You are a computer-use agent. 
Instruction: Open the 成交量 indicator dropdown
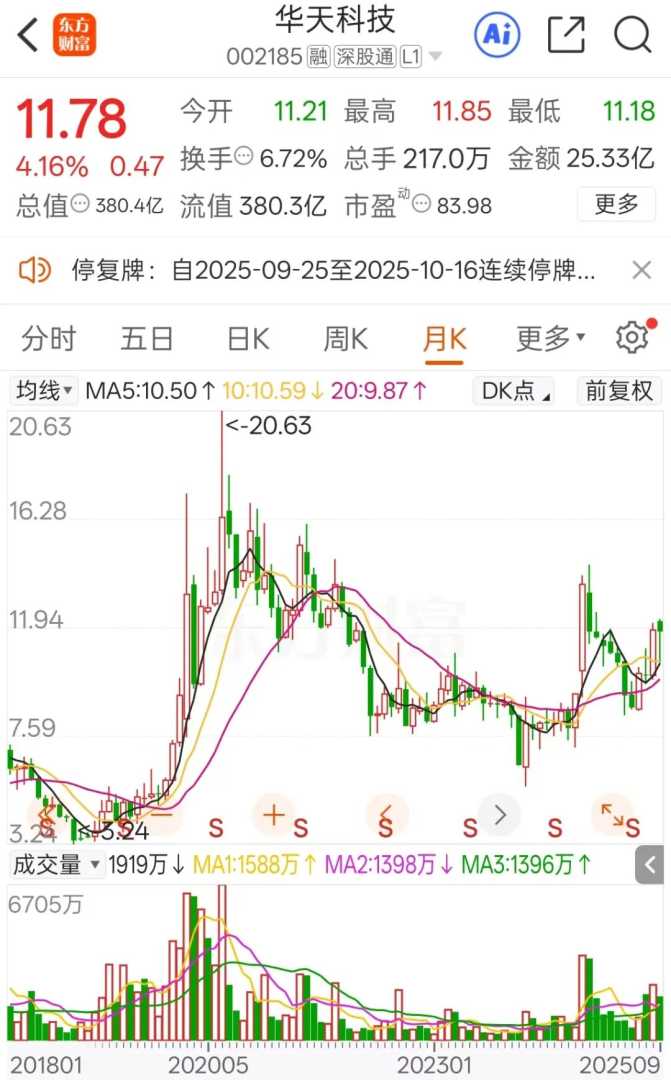click(57, 863)
